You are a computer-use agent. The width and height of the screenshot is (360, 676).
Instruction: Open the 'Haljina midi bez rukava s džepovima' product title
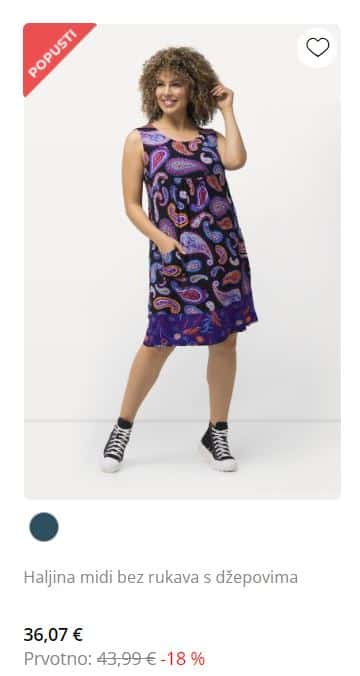click(x=161, y=577)
